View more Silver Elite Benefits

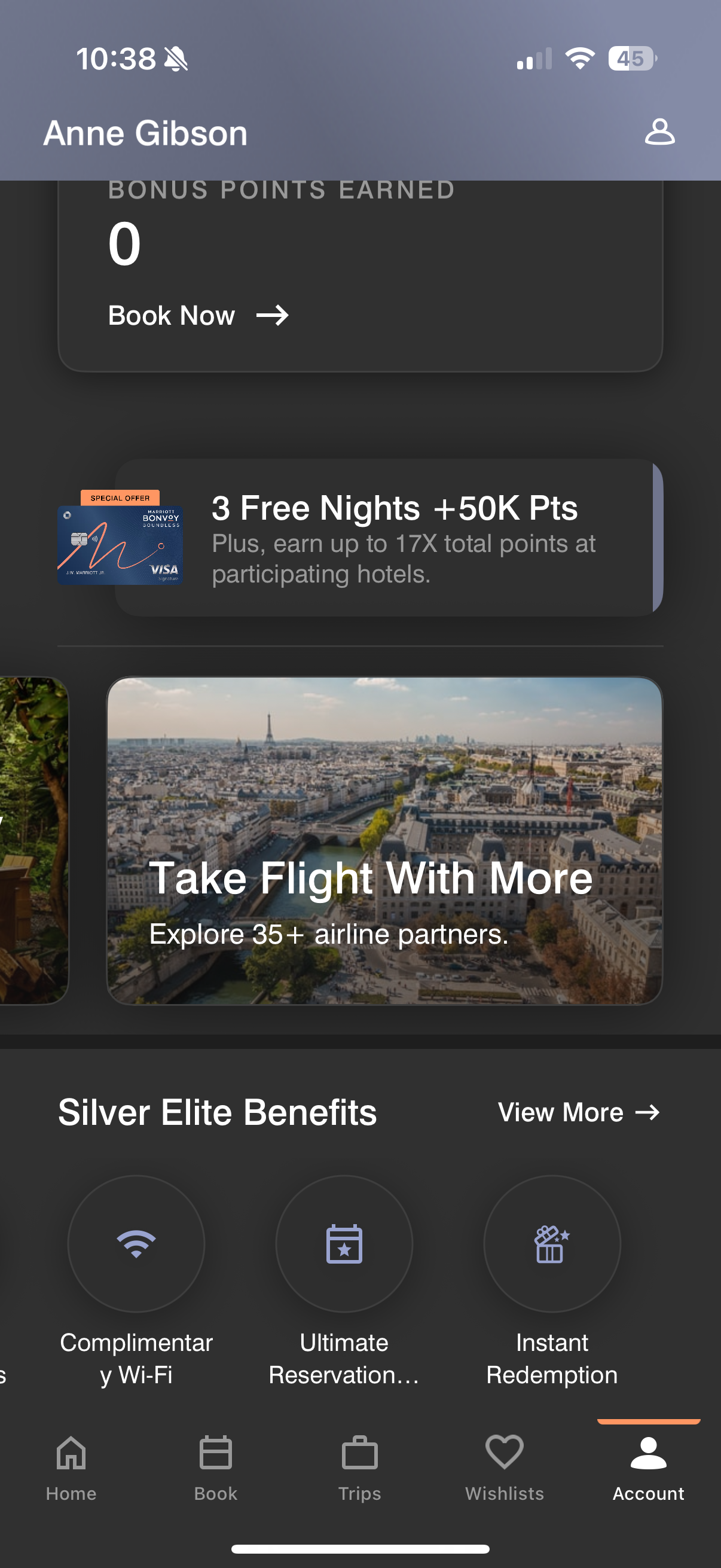pyautogui.click(x=579, y=1113)
